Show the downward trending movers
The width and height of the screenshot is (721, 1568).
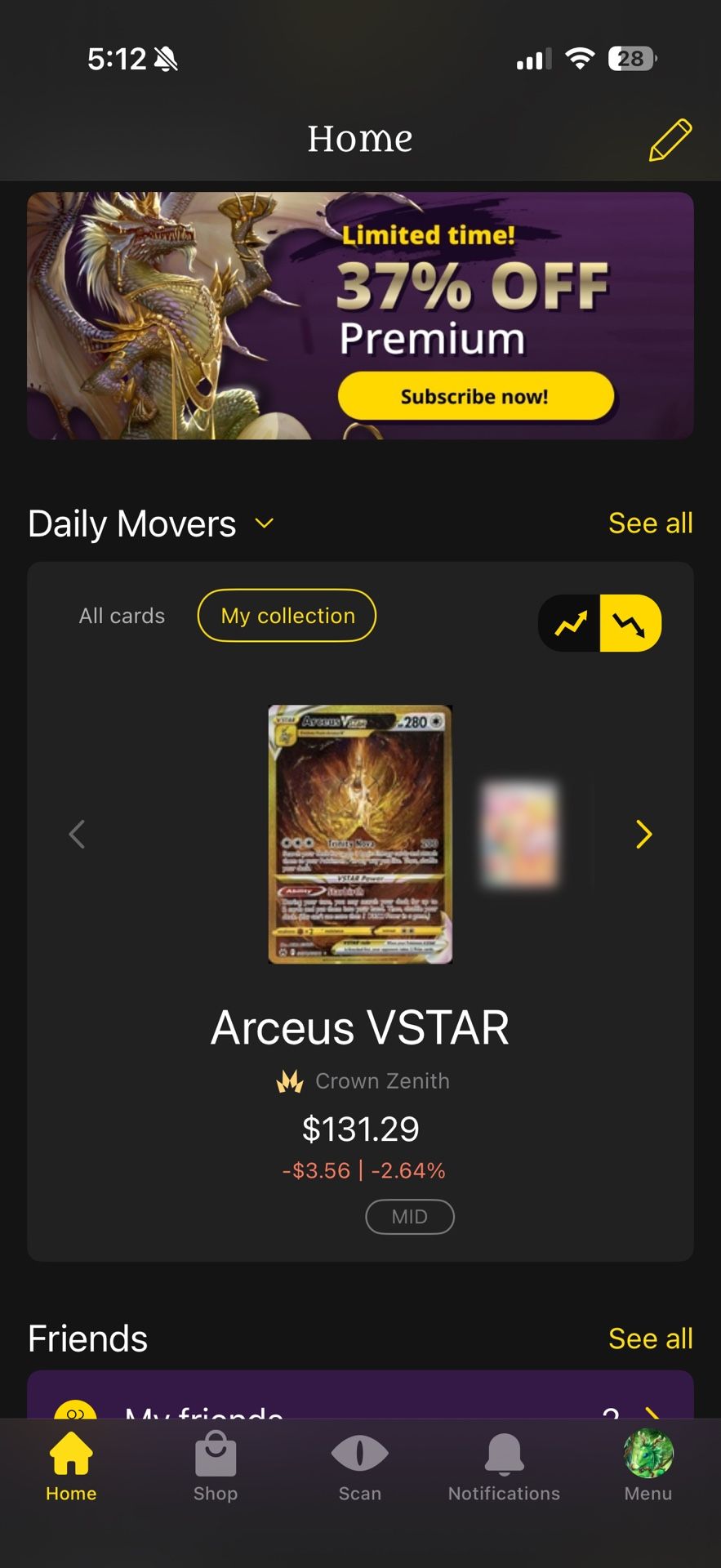(630, 623)
